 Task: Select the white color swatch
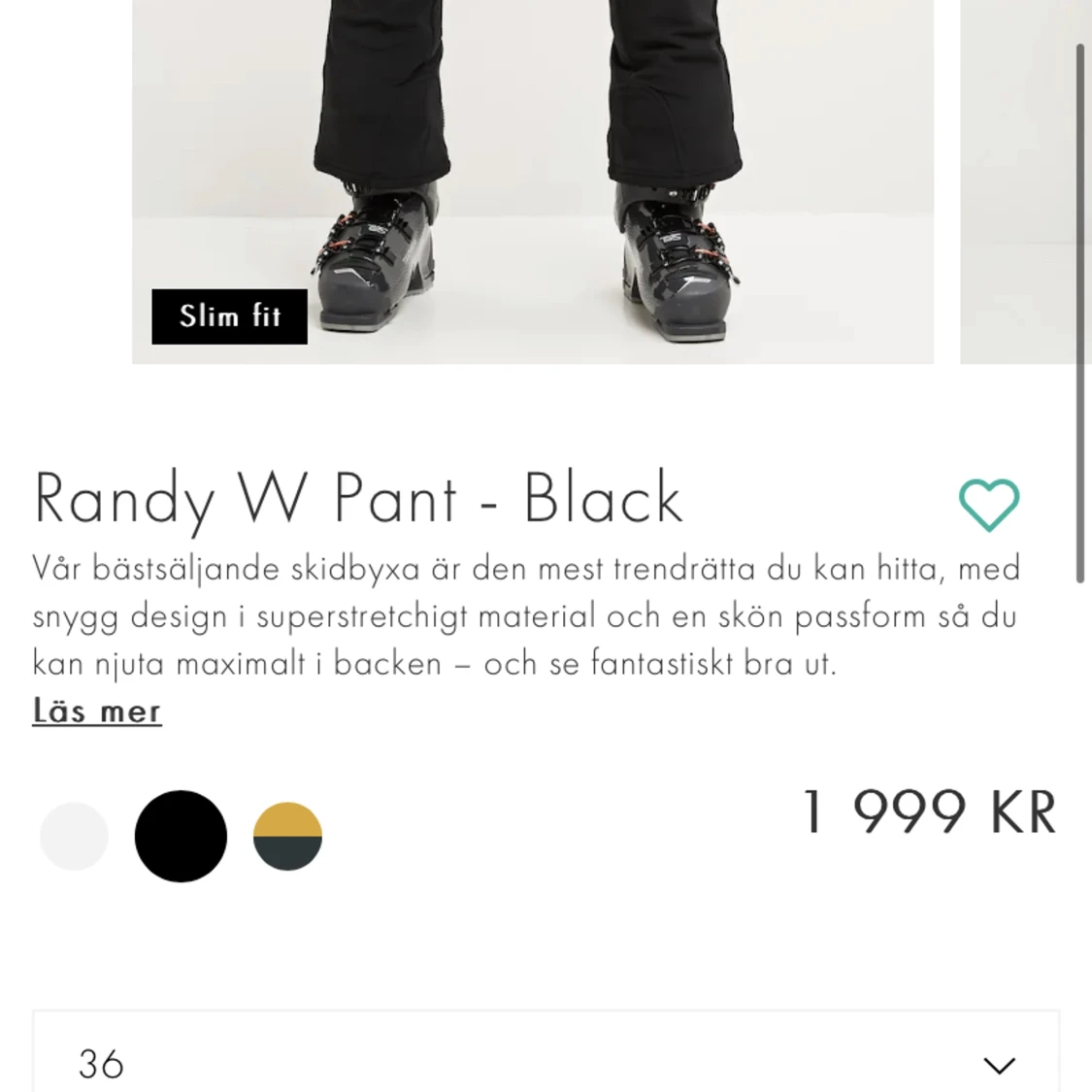74,836
